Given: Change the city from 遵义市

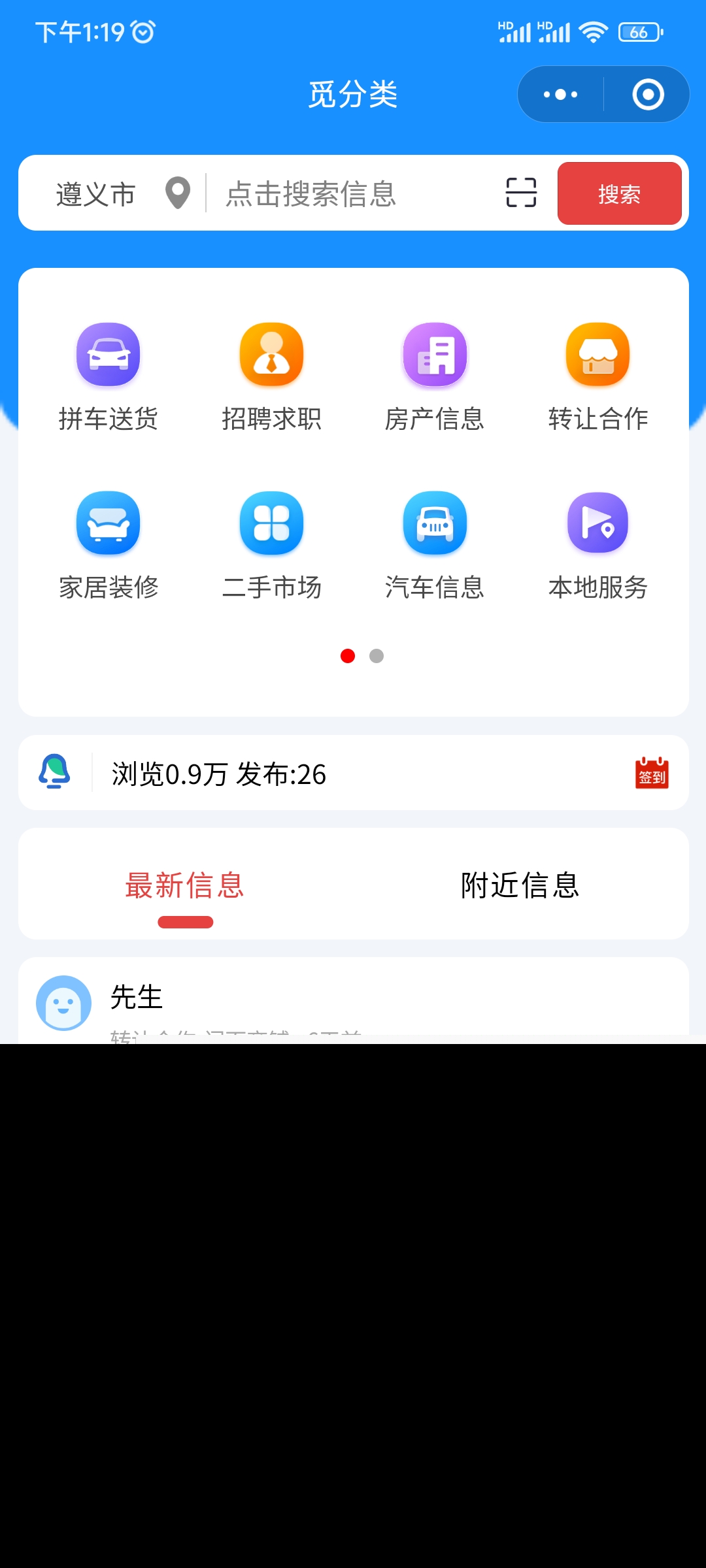Looking at the screenshot, I should [111, 194].
